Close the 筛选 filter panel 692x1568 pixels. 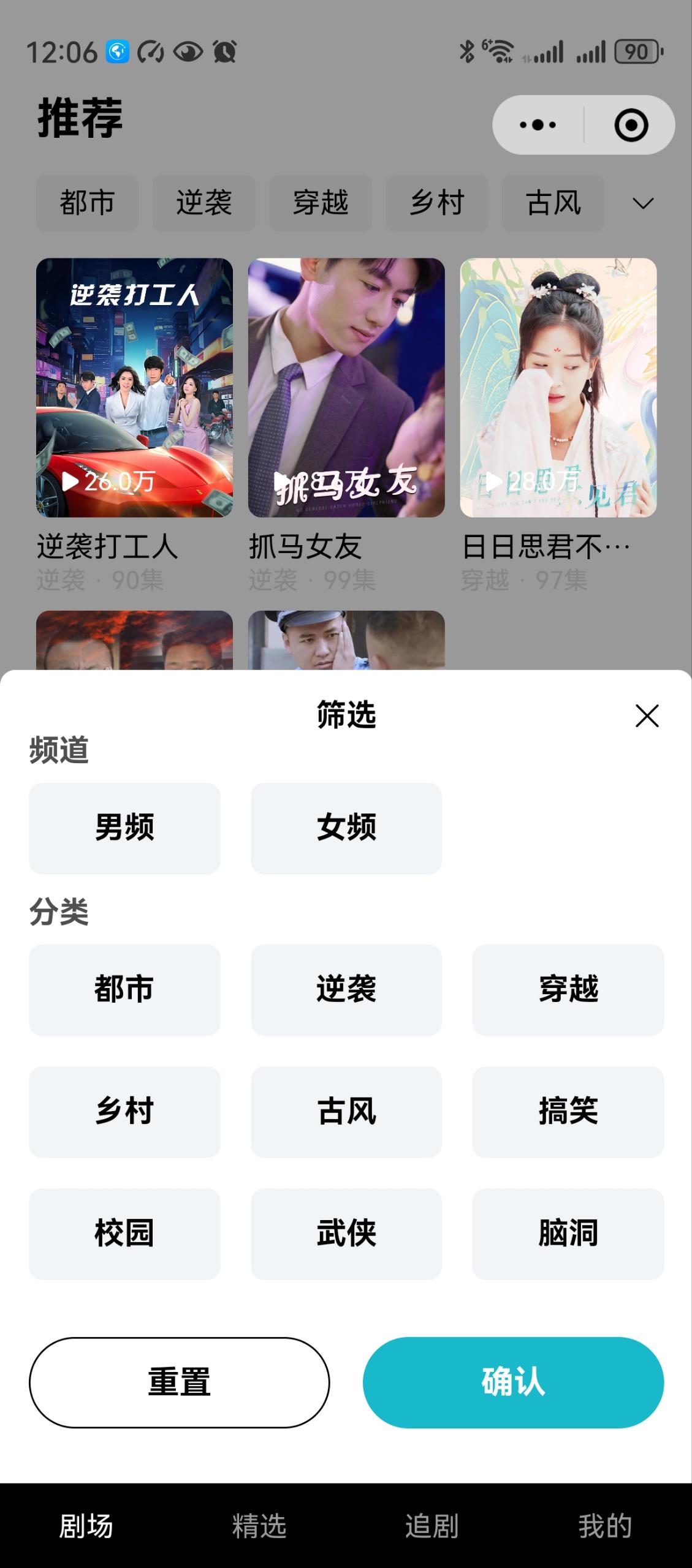click(x=647, y=715)
